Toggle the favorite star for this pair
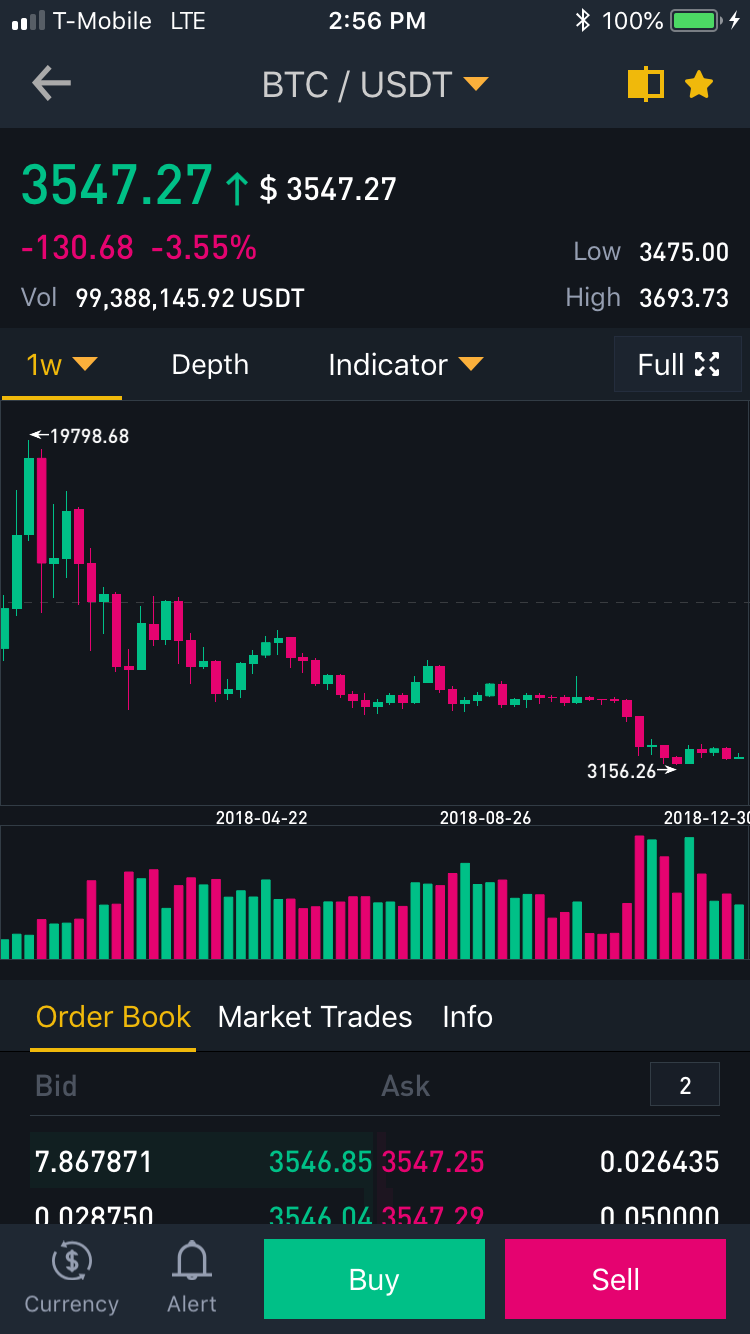This screenshot has height=1334, width=750. pos(699,85)
